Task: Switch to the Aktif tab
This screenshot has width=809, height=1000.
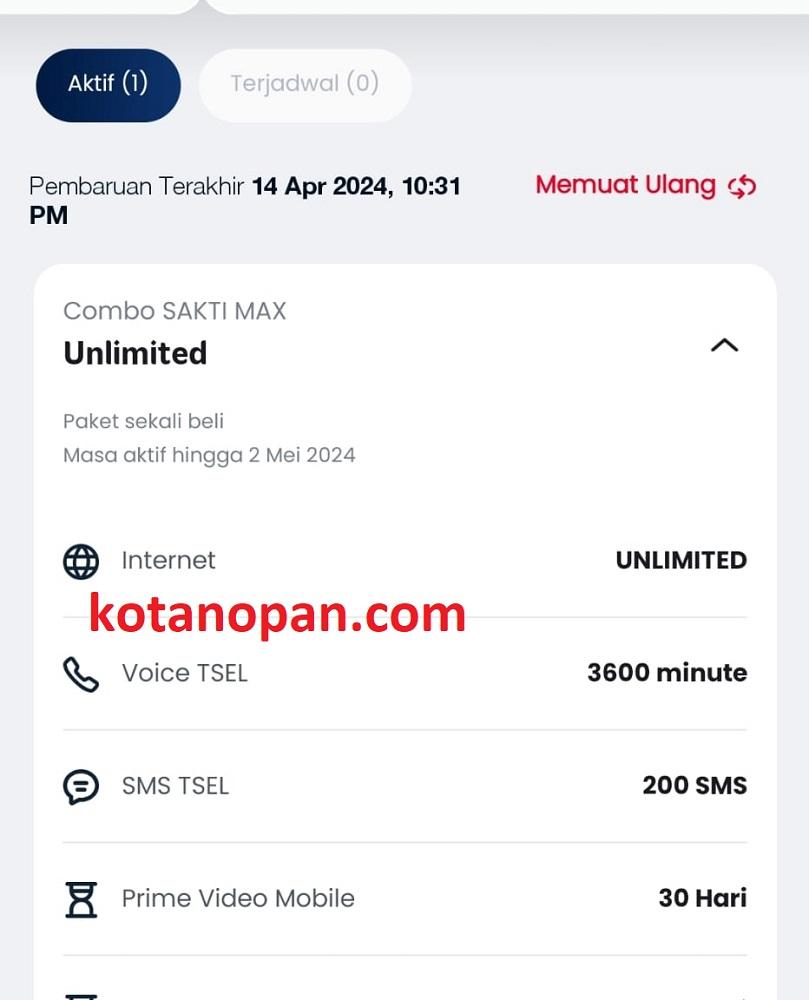Action: pos(108,84)
